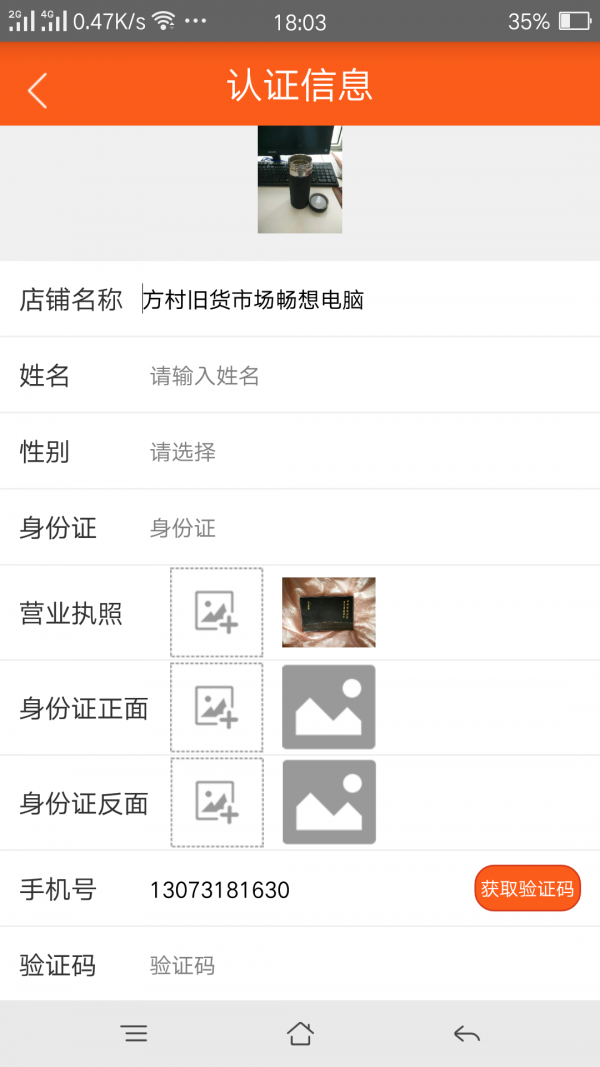Image resolution: width=600 pixels, height=1067 pixels.
Task: Add a 身份证反面 image
Action: [216, 802]
